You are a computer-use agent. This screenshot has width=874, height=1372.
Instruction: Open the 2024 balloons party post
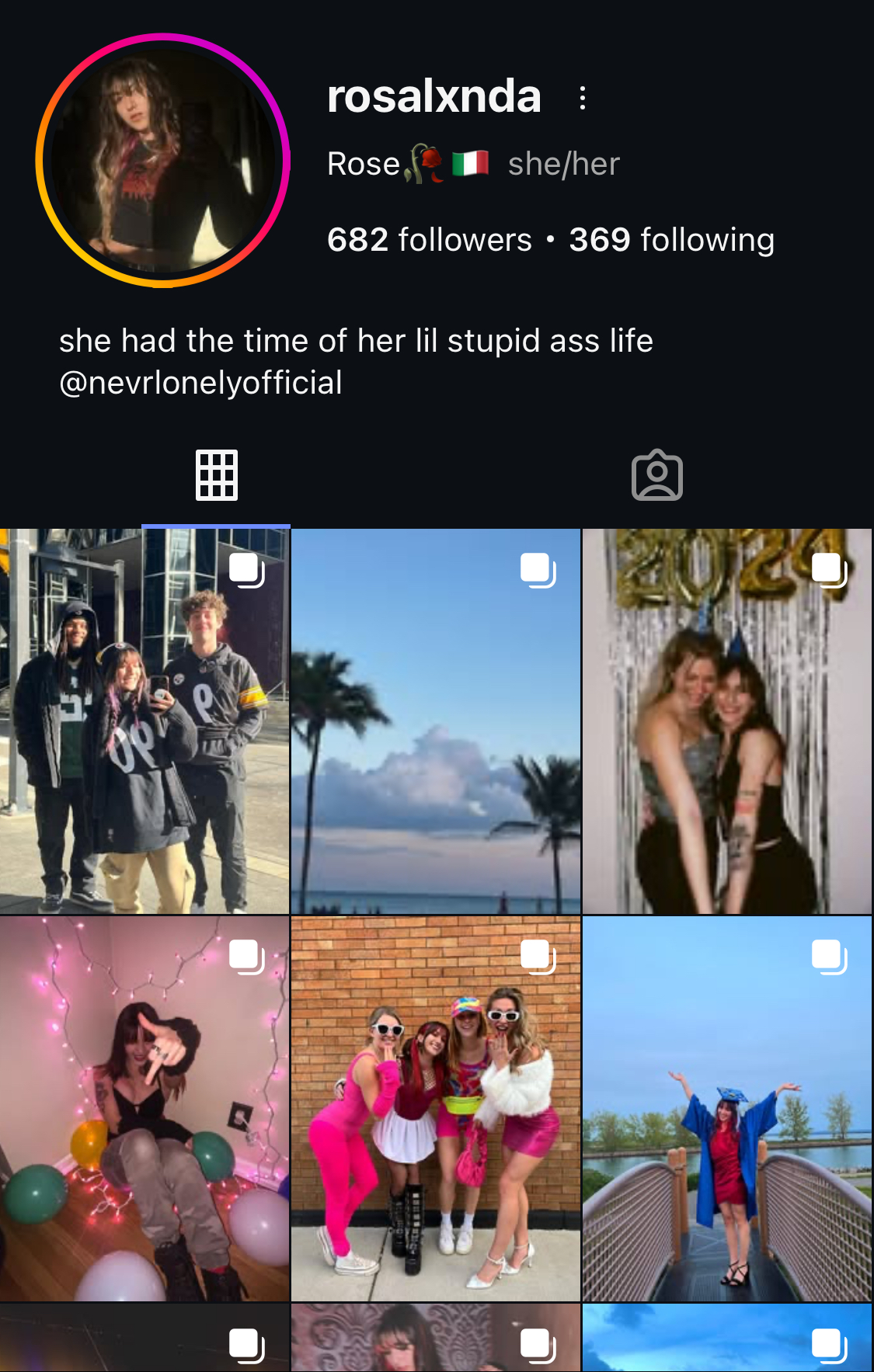(x=726, y=722)
